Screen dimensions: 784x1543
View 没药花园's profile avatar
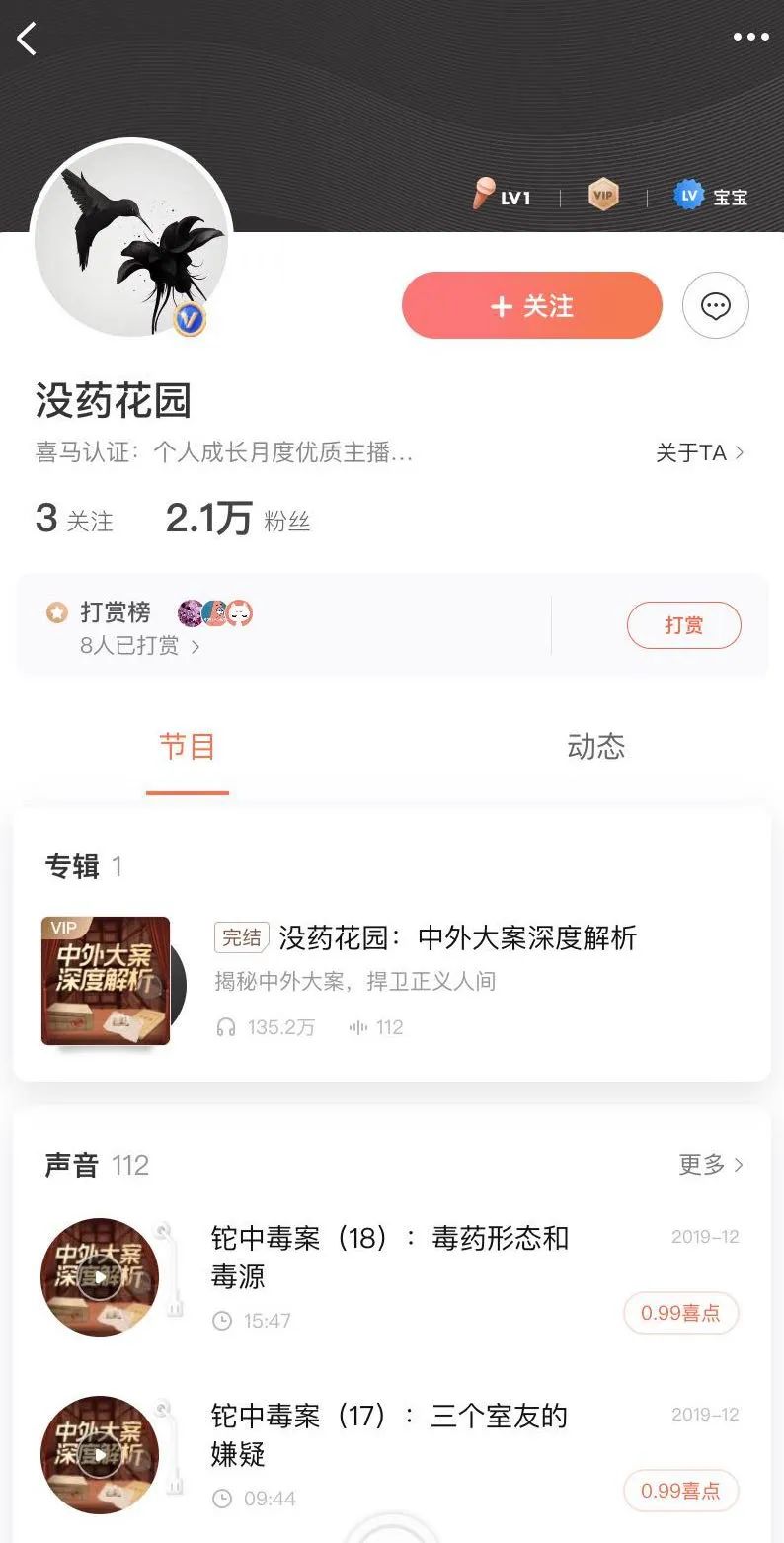pyautogui.click(x=131, y=239)
